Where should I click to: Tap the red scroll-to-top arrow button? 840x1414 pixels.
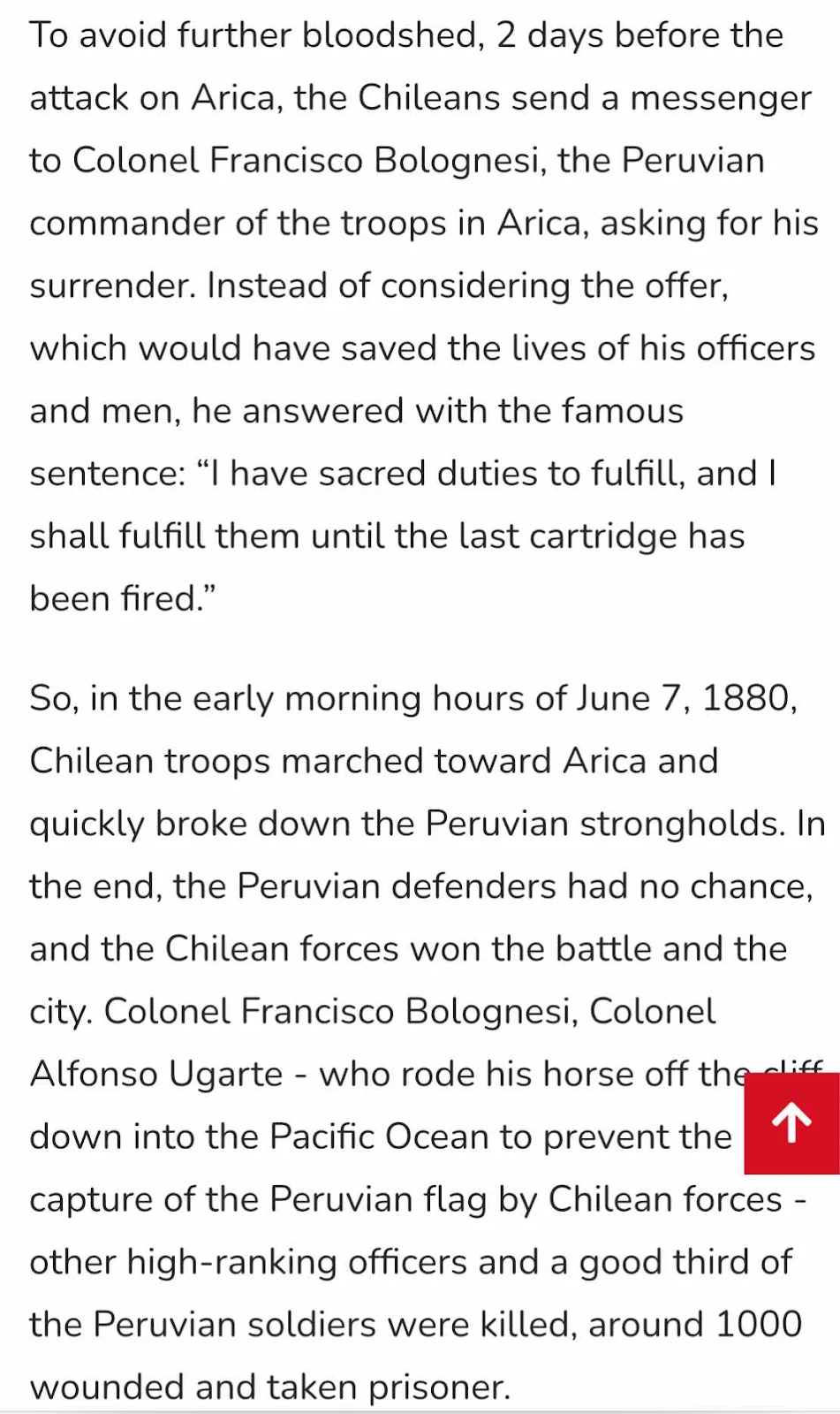791,1123
